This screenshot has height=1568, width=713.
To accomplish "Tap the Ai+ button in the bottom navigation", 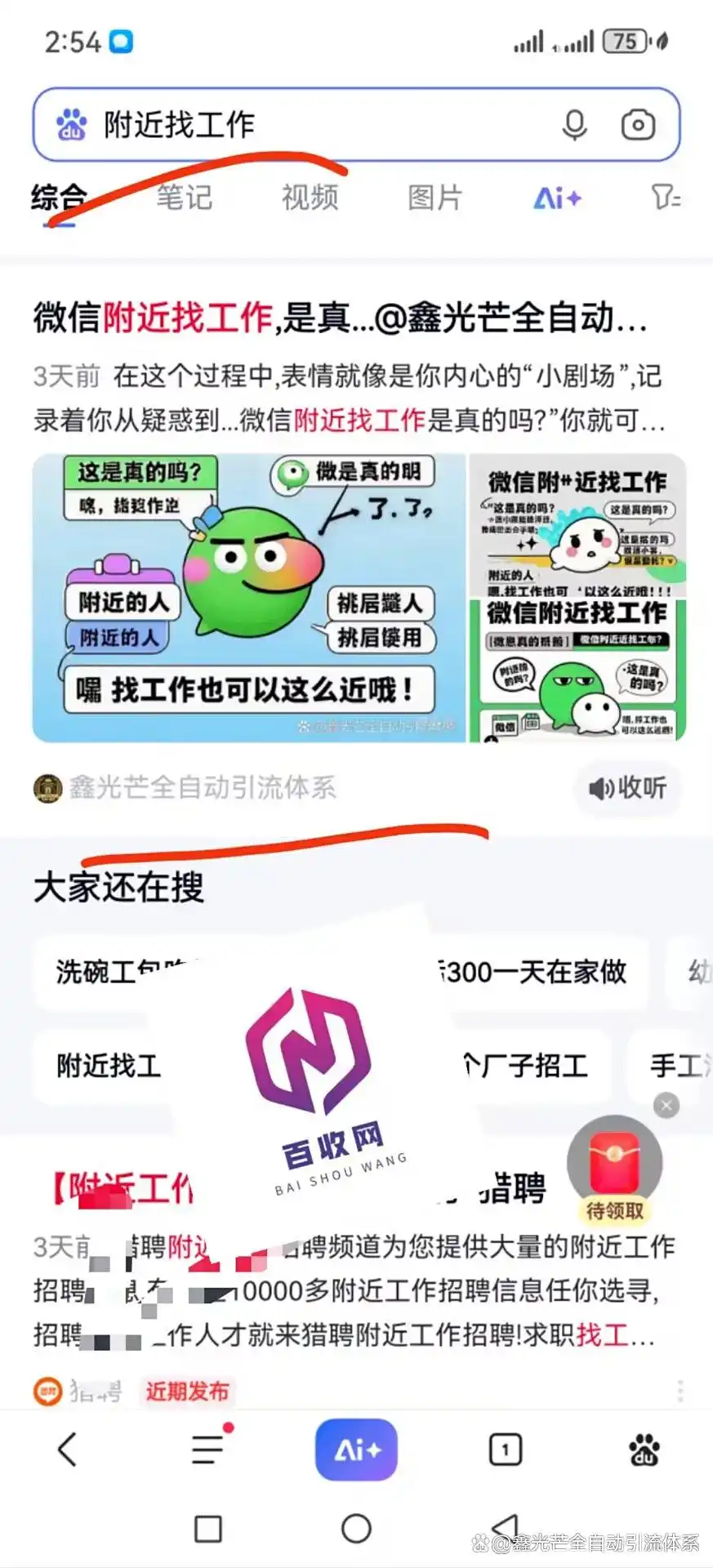I will click(355, 1450).
